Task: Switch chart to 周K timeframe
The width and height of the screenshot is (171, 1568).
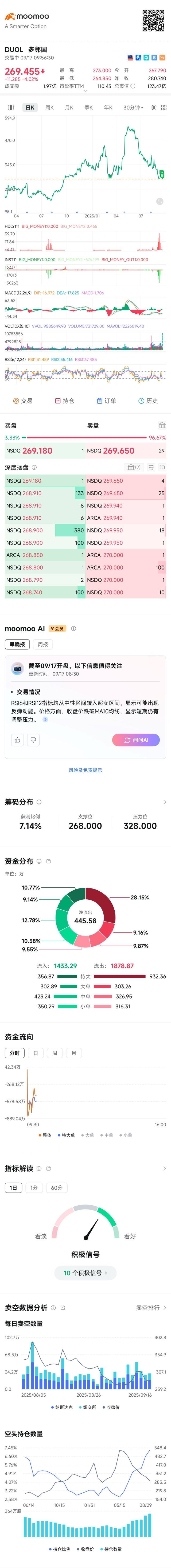Action: 49,108
